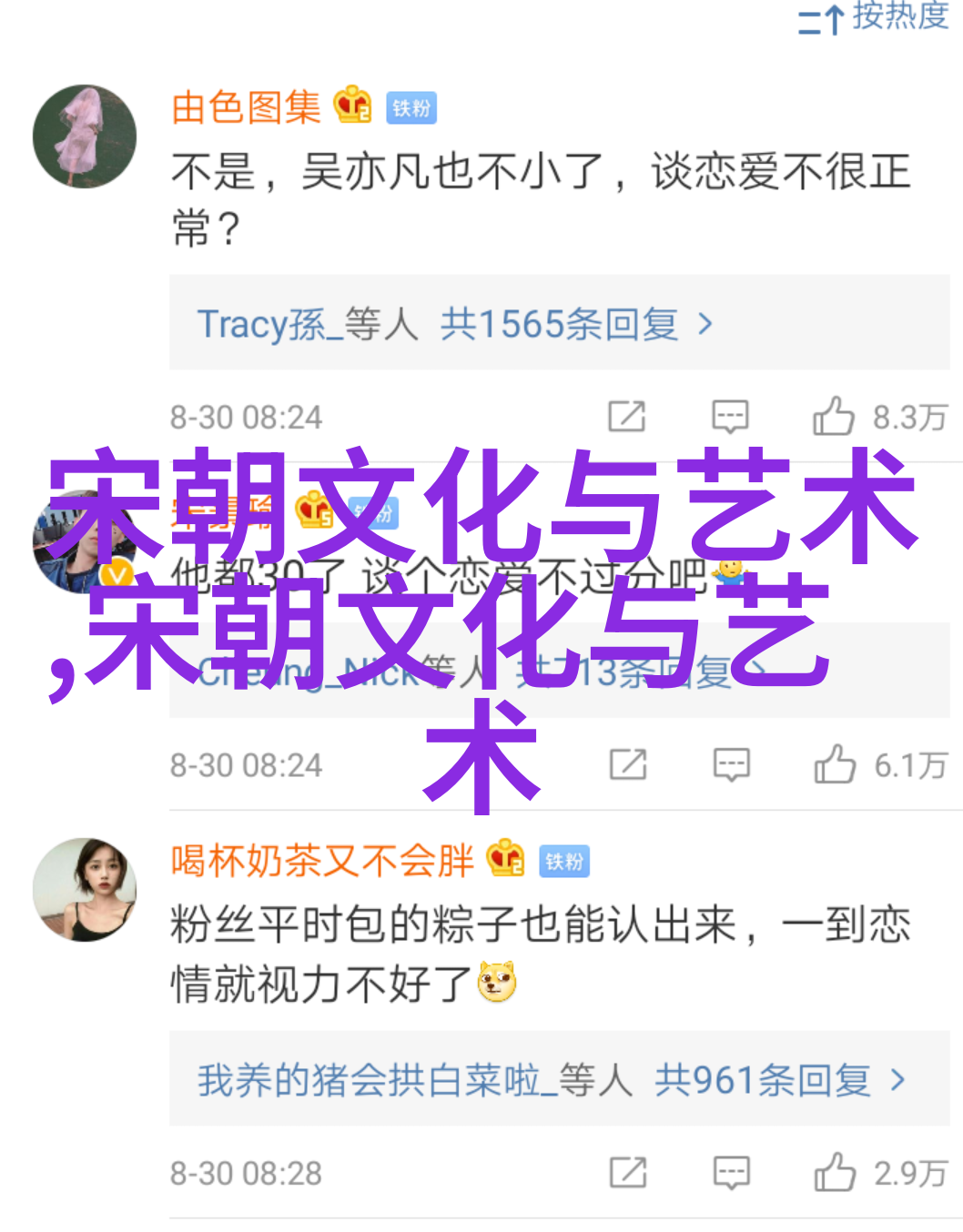Image resolution: width=963 pixels, height=1232 pixels.
Task: Reply to 由色图集's comment
Action: [x=730, y=417]
